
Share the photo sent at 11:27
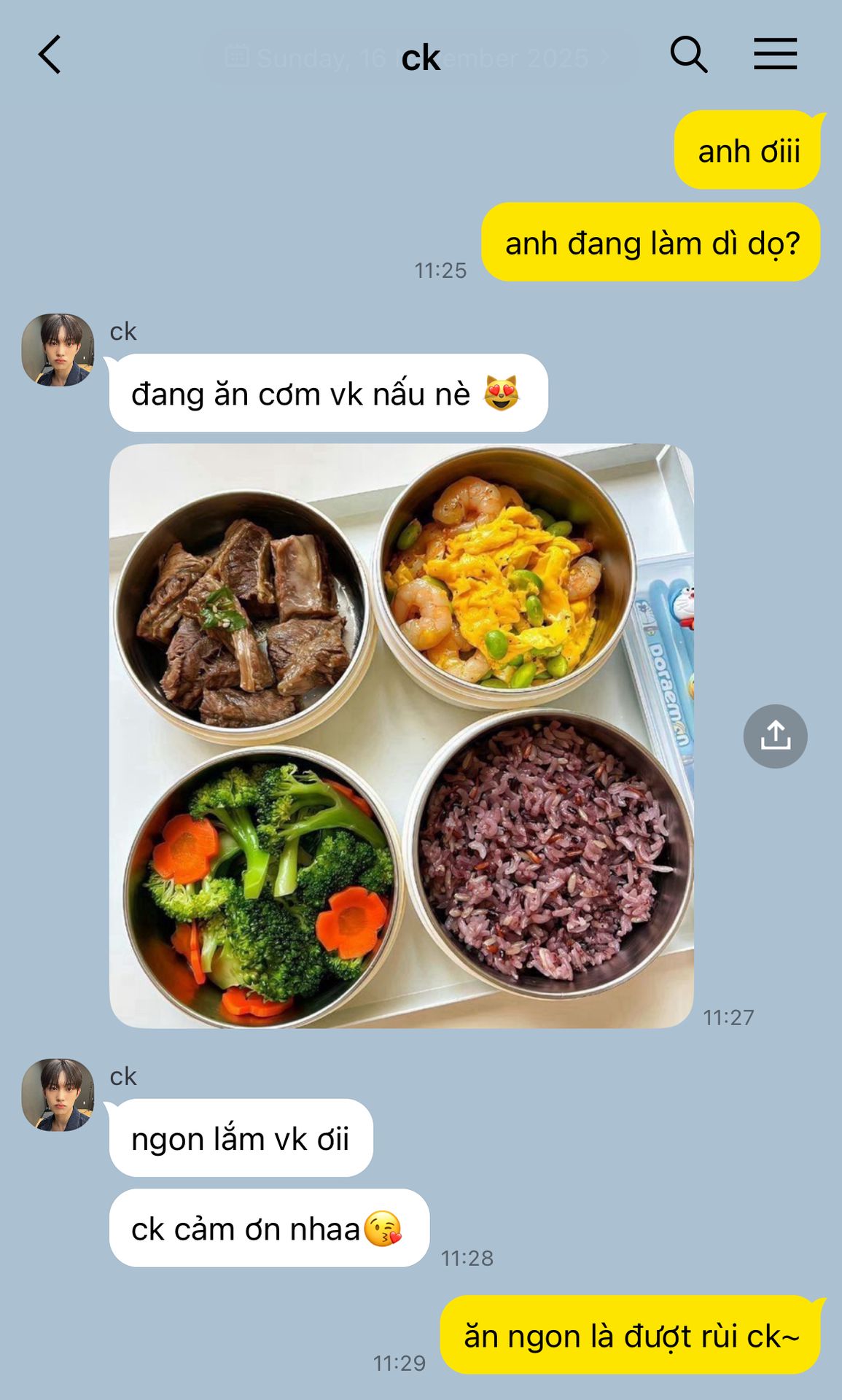(775, 736)
